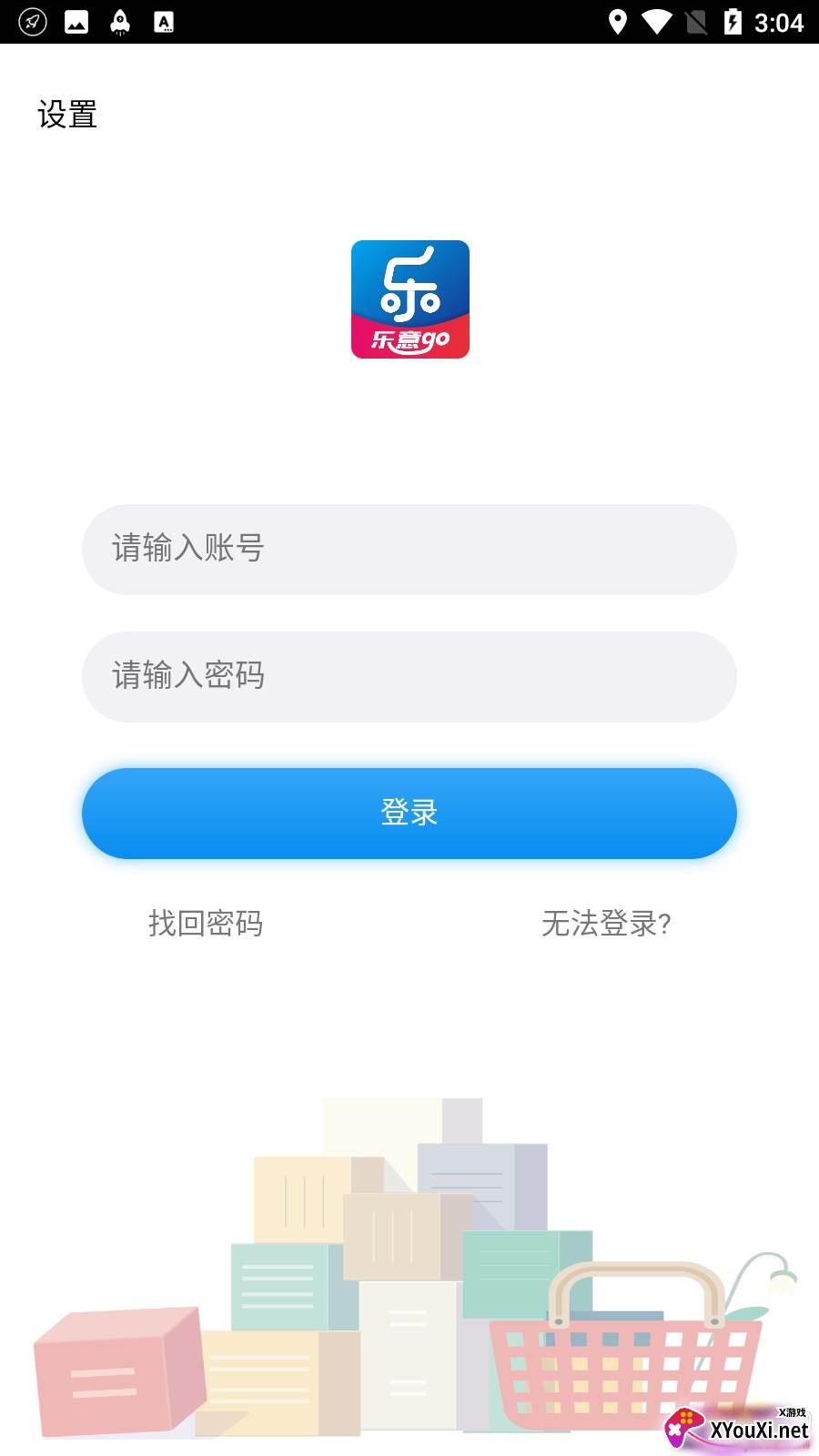Tap the XYouXi.net watermark link
This screenshot has height=1456, width=819.
coord(756,1430)
